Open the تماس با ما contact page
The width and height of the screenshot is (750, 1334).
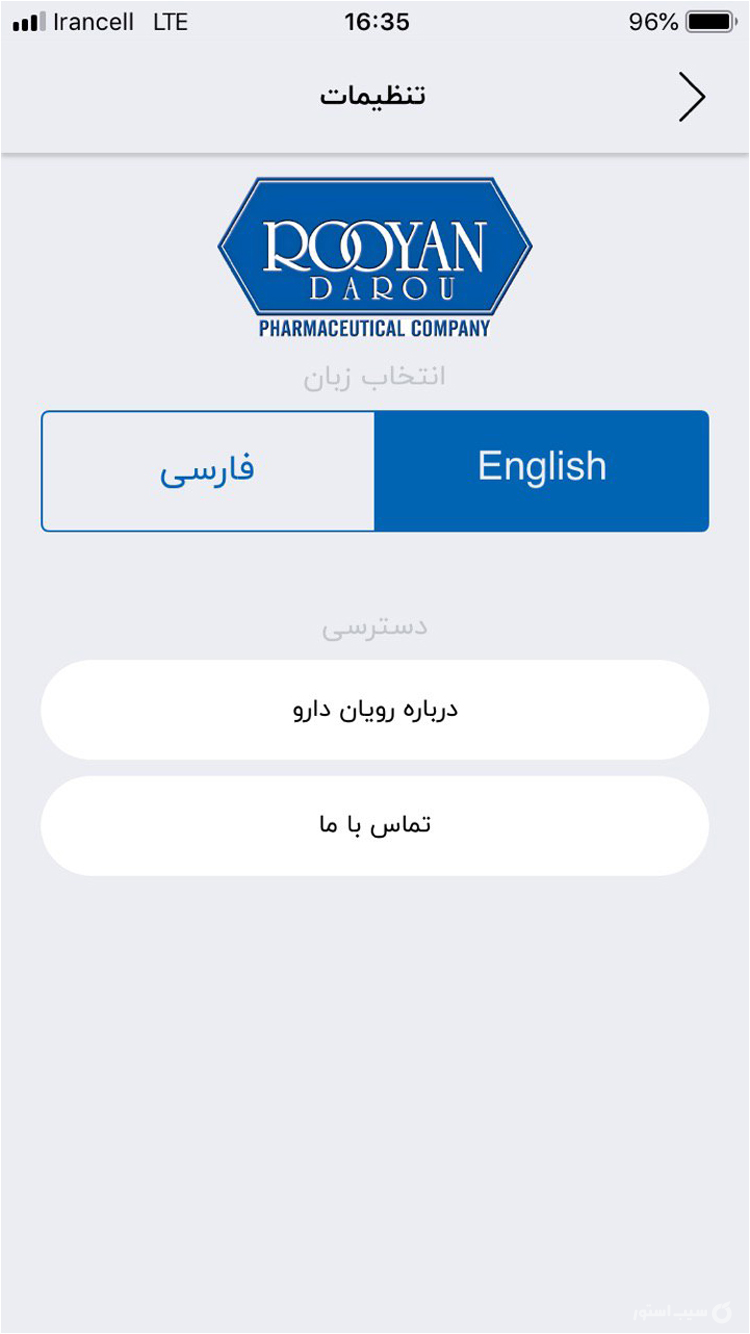[374, 823]
